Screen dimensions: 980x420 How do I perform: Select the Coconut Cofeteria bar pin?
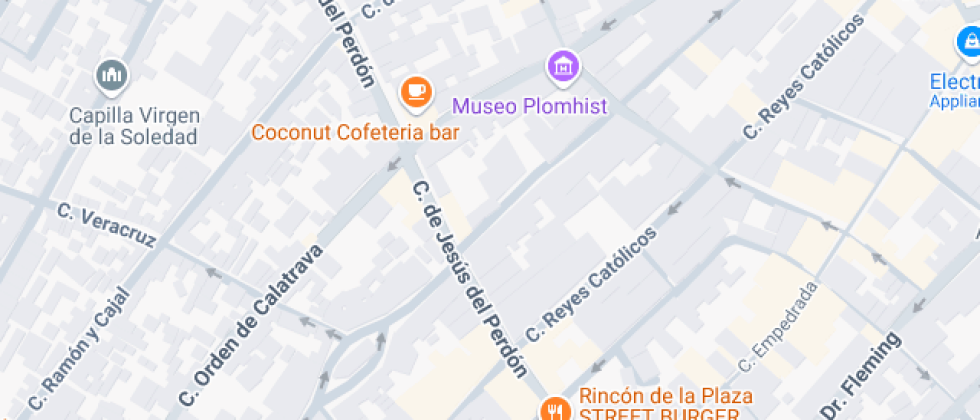415,92
